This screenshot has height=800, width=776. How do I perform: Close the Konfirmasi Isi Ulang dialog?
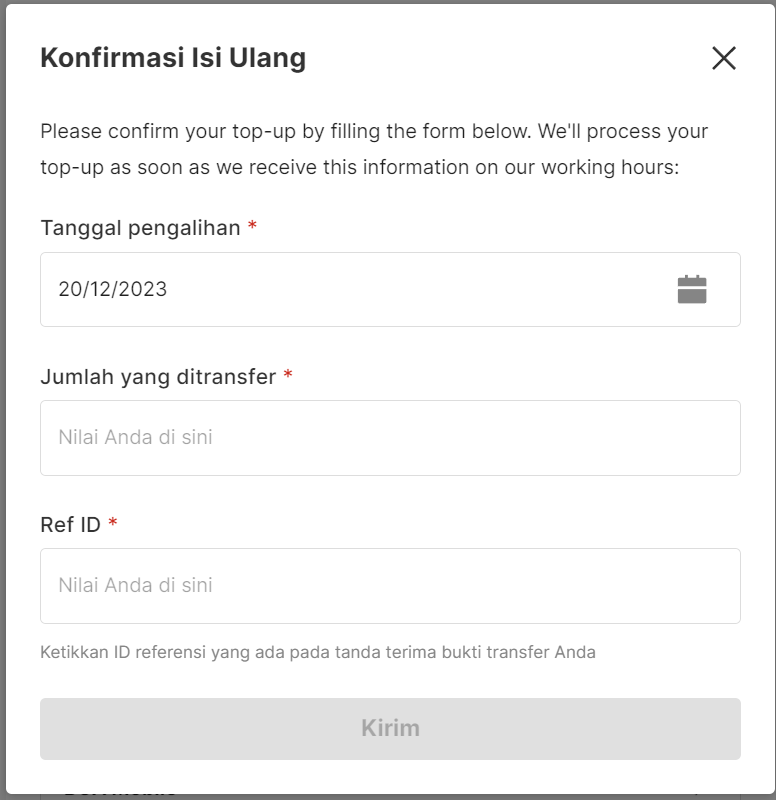(x=724, y=58)
